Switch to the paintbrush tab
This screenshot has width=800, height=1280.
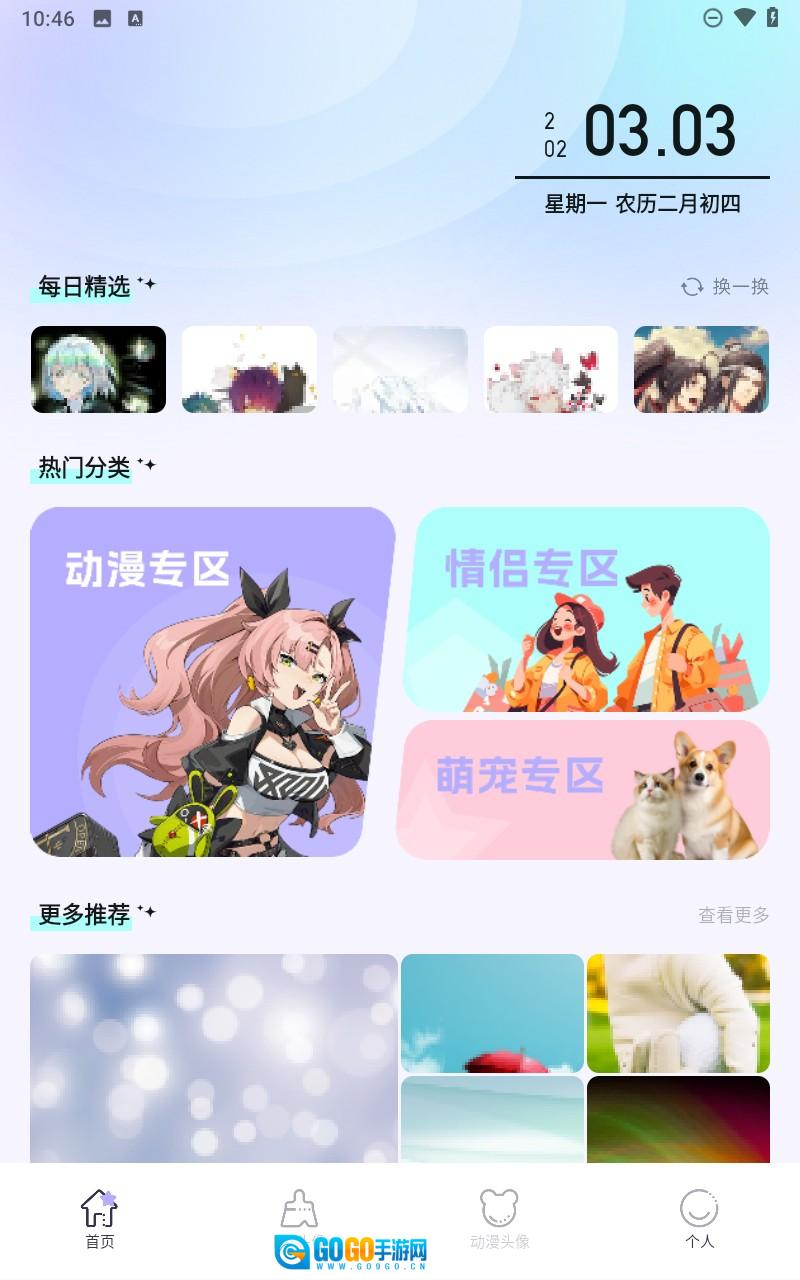coord(299,1211)
